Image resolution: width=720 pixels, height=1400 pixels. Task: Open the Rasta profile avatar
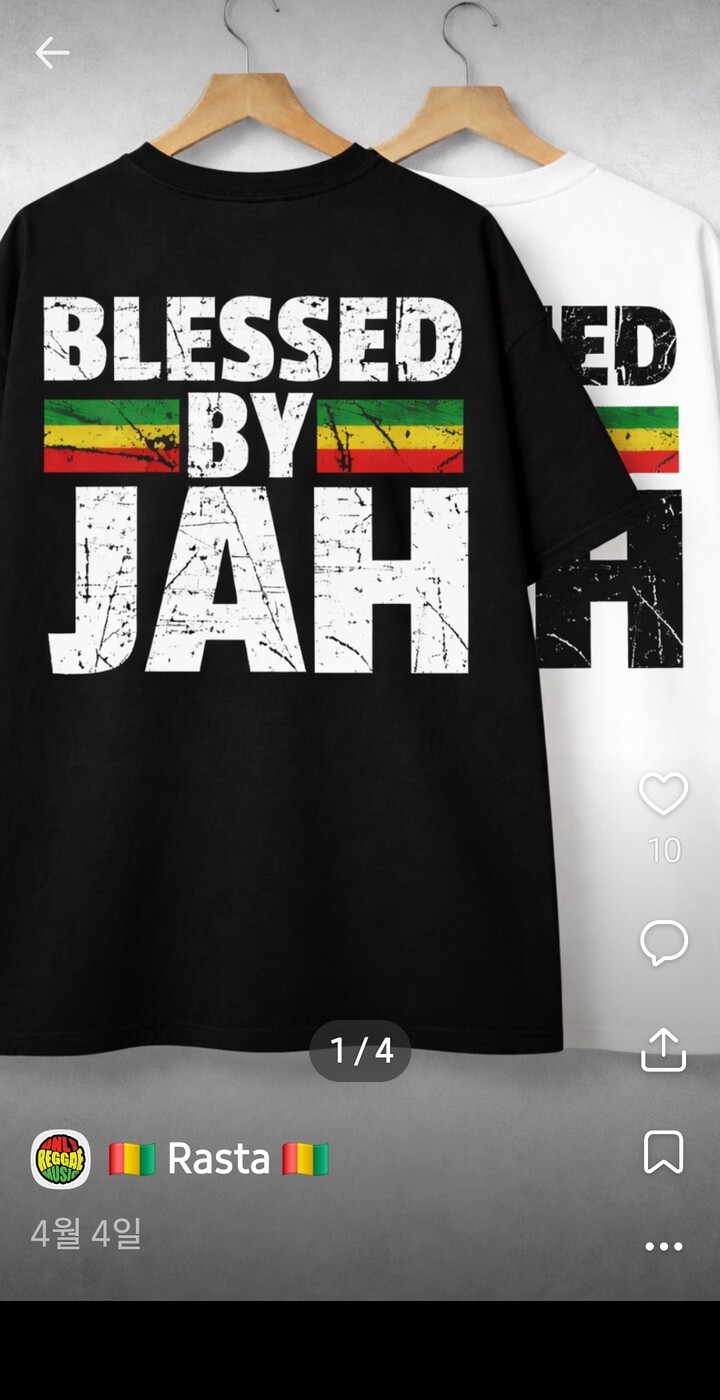[x=61, y=1160]
